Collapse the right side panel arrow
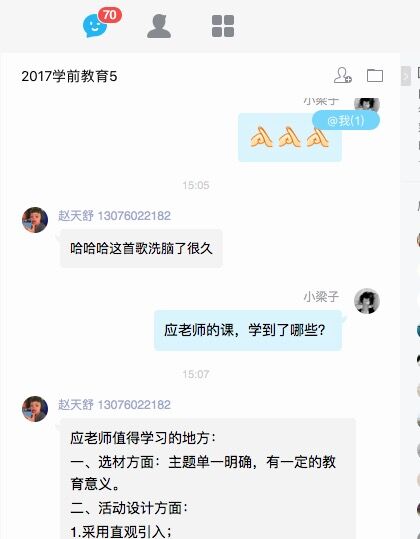Image resolution: width=420 pixels, height=539 pixels. 406,76
